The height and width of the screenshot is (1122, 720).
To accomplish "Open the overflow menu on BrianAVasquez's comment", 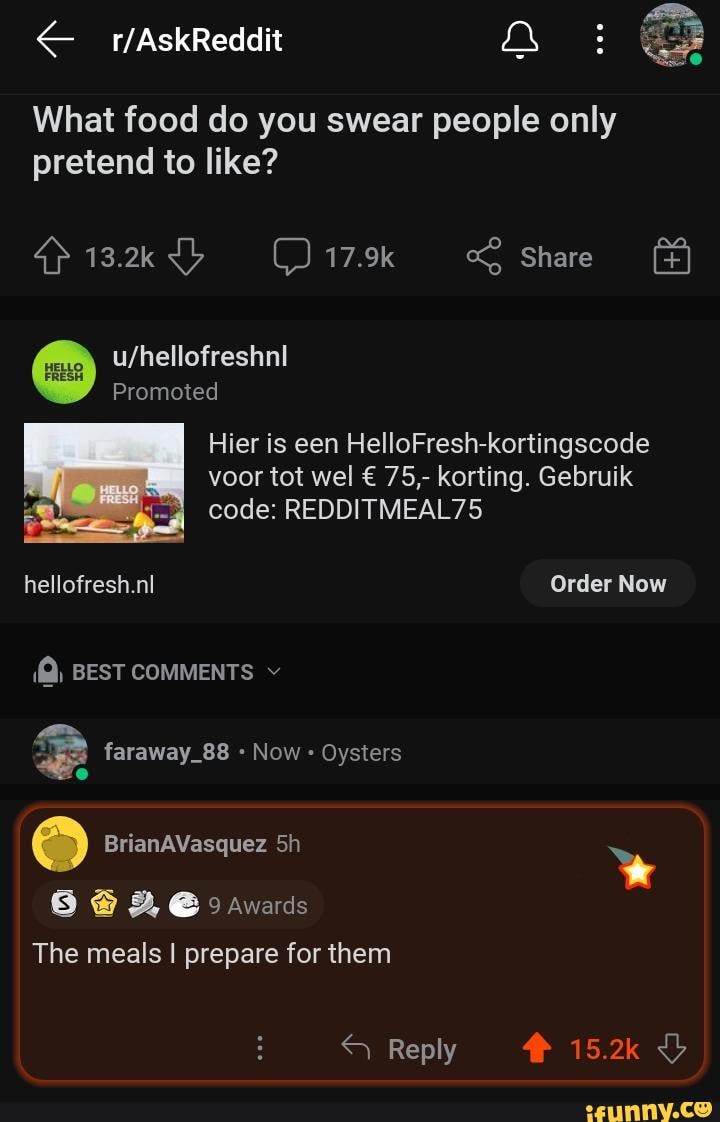I will pos(260,1048).
